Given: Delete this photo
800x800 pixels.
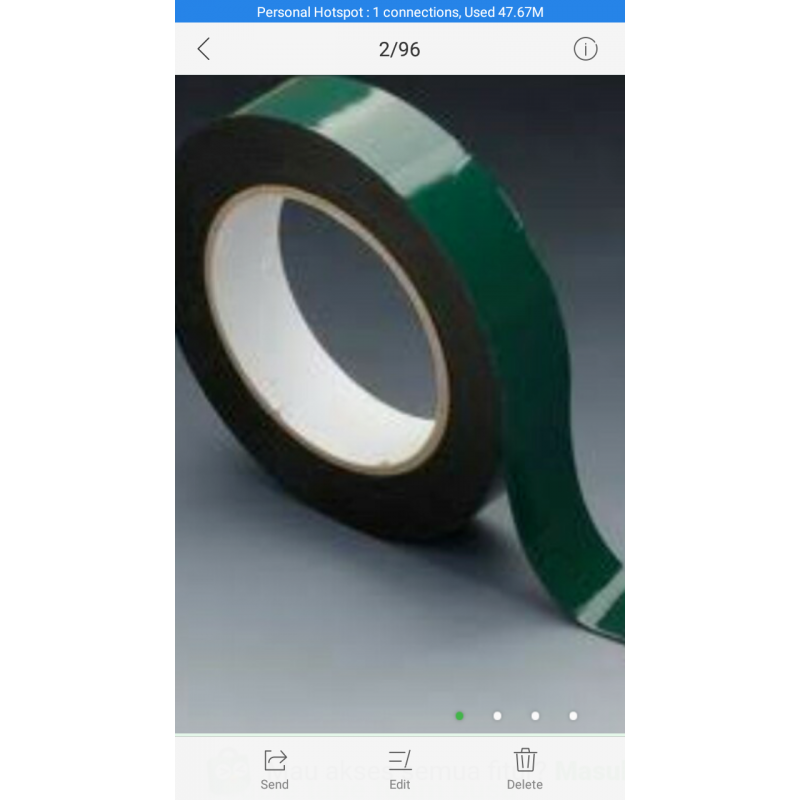Looking at the screenshot, I should coord(525,768).
